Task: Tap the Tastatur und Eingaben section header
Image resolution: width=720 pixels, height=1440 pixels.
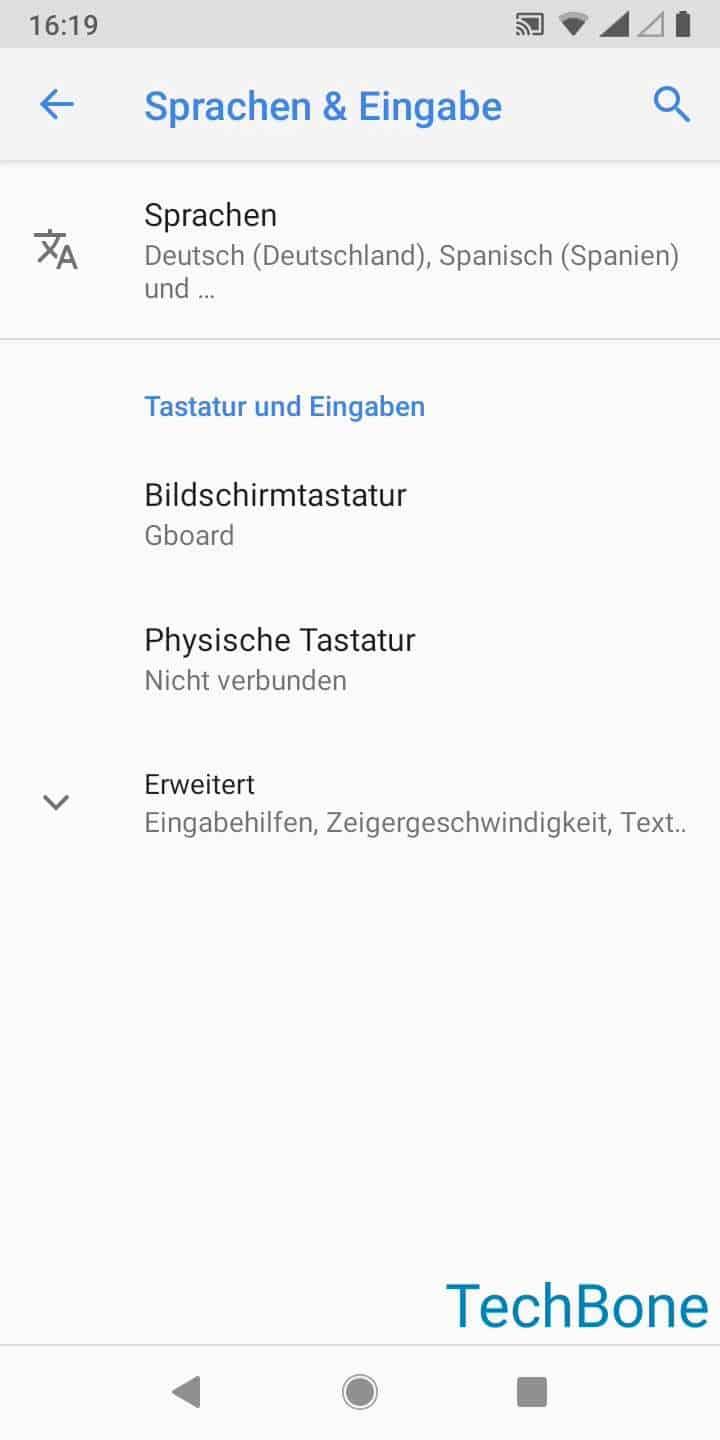Action: tap(284, 406)
